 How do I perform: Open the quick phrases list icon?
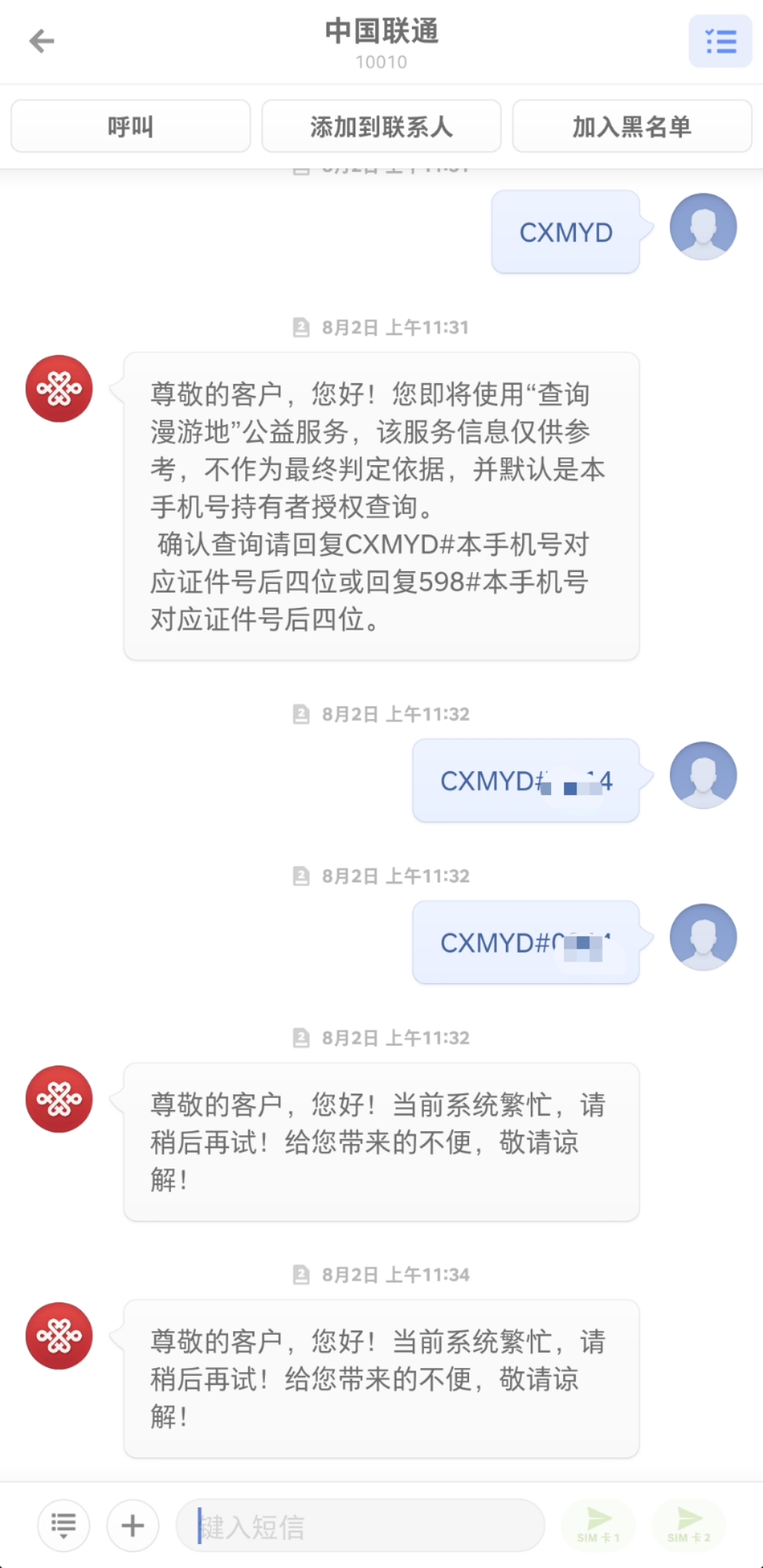(64, 1526)
